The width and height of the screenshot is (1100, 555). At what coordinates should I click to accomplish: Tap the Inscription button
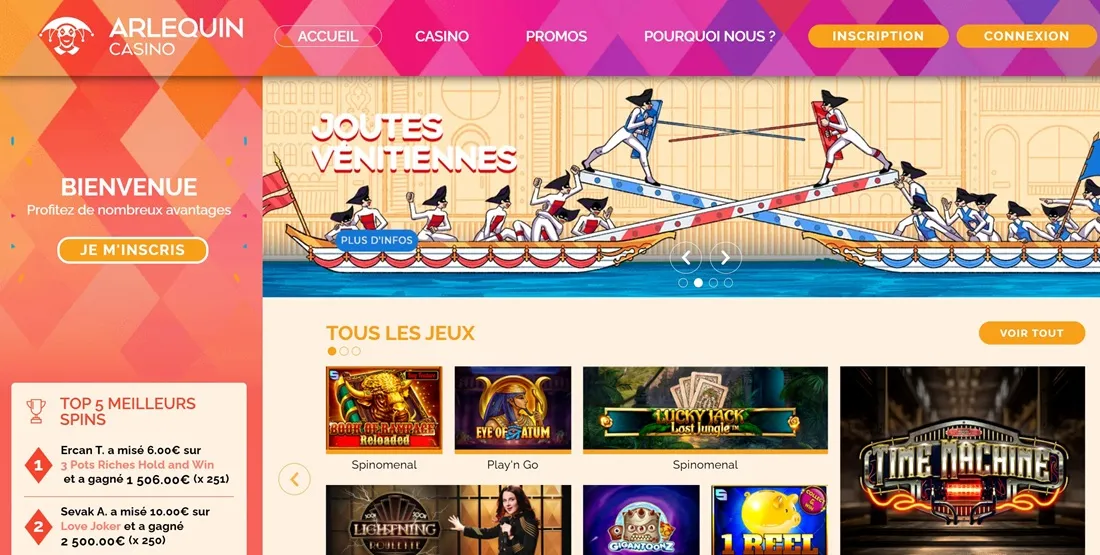pos(878,36)
